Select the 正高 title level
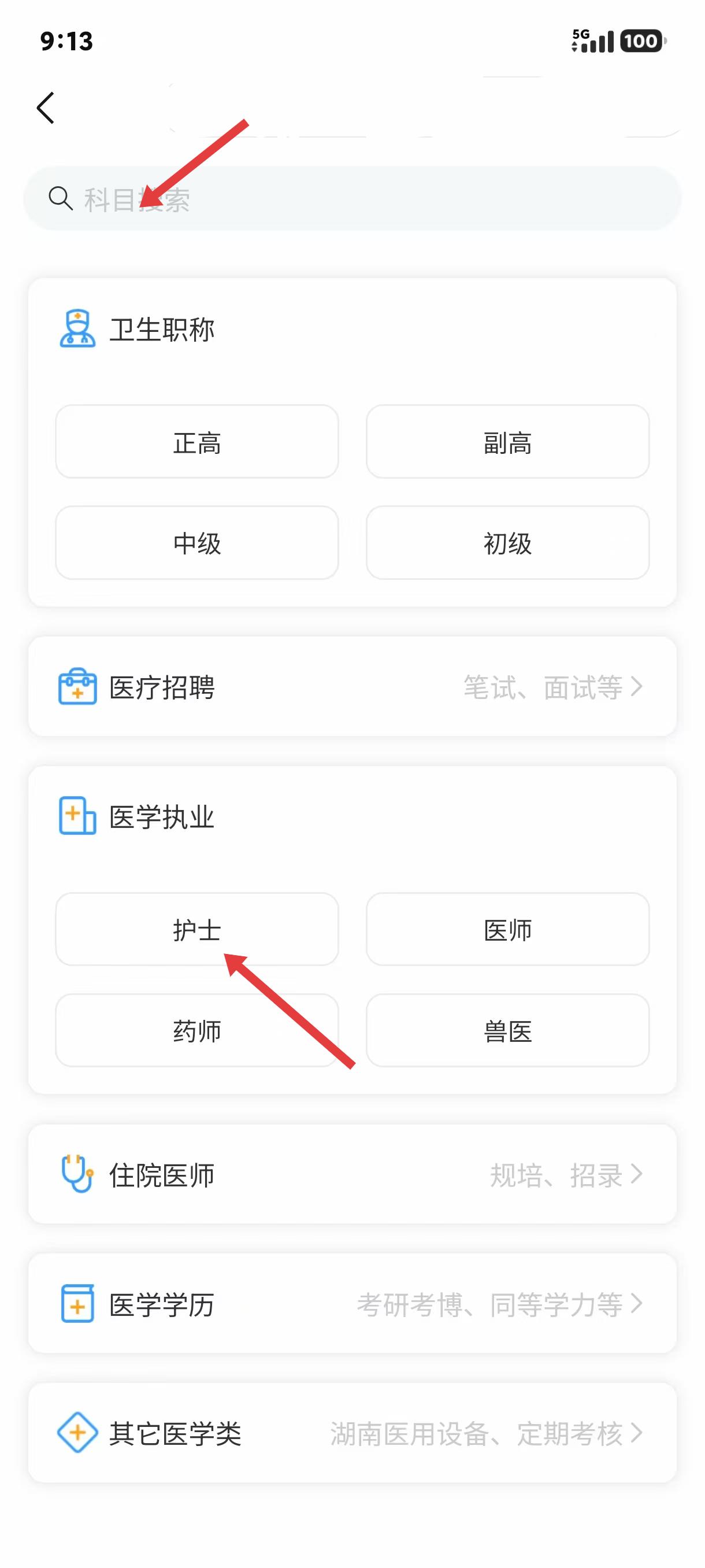Image resolution: width=705 pixels, height=1568 pixels. pos(196,442)
